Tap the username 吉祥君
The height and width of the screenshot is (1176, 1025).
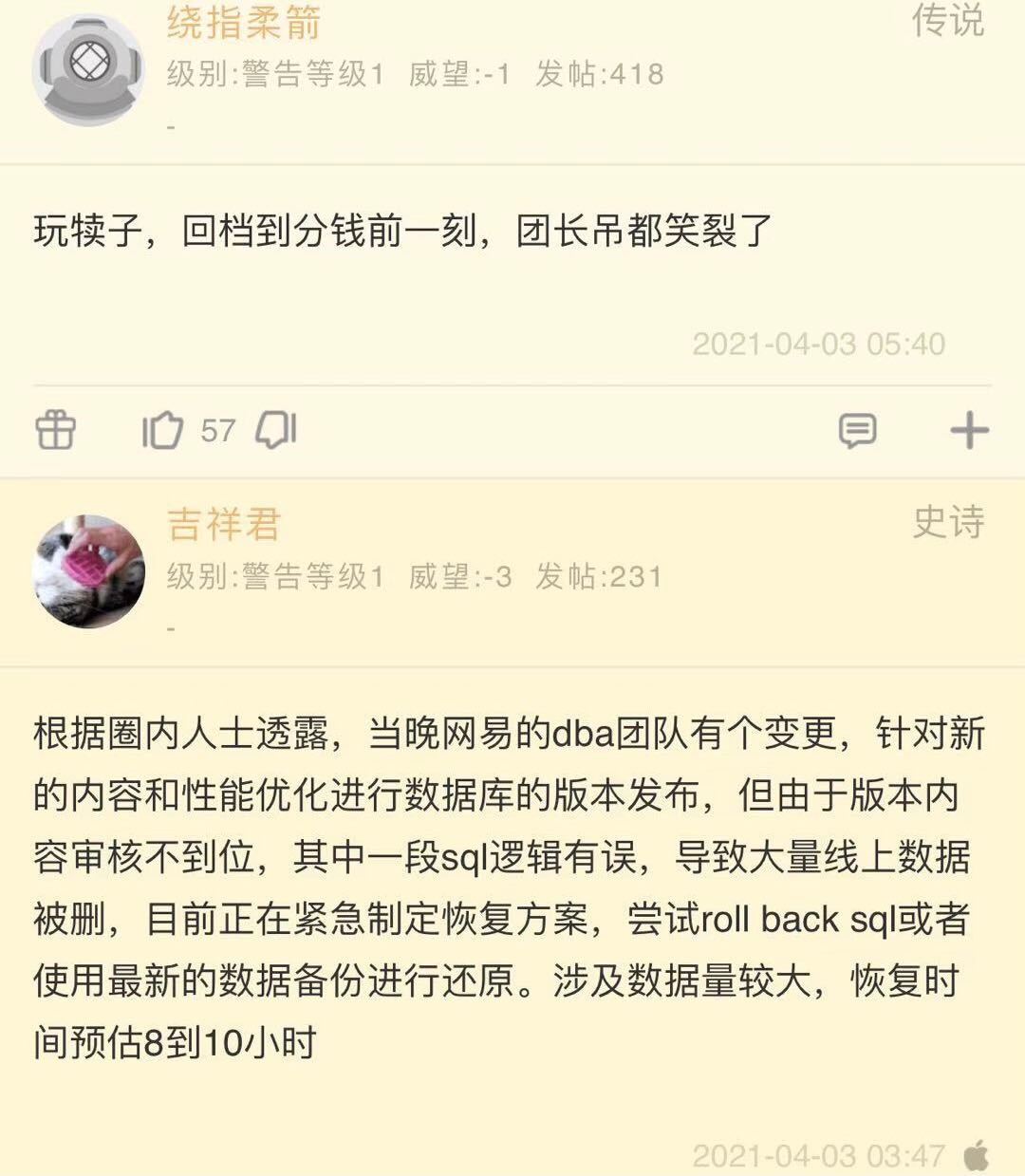224,524
